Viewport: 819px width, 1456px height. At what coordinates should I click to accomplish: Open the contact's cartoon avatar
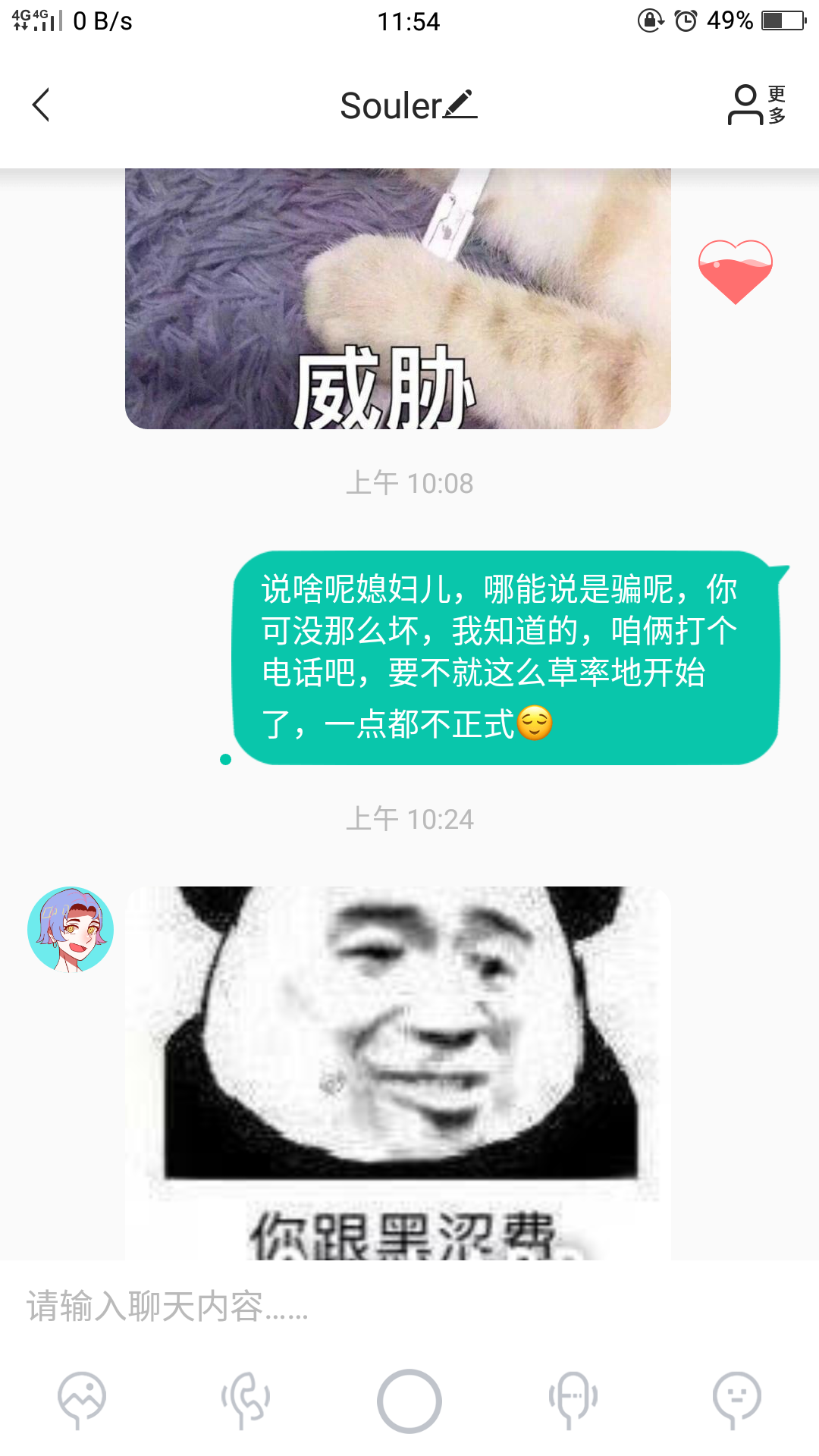(x=71, y=930)
